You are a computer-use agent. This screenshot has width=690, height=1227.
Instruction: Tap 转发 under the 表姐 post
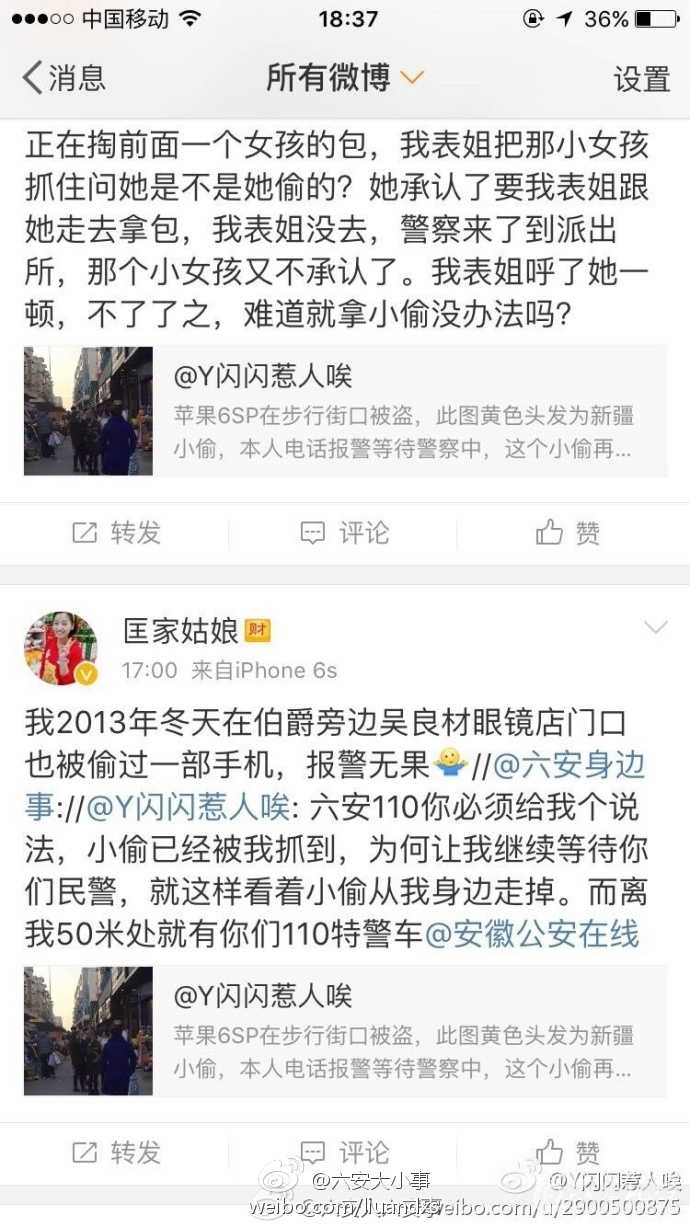[116, 533]
